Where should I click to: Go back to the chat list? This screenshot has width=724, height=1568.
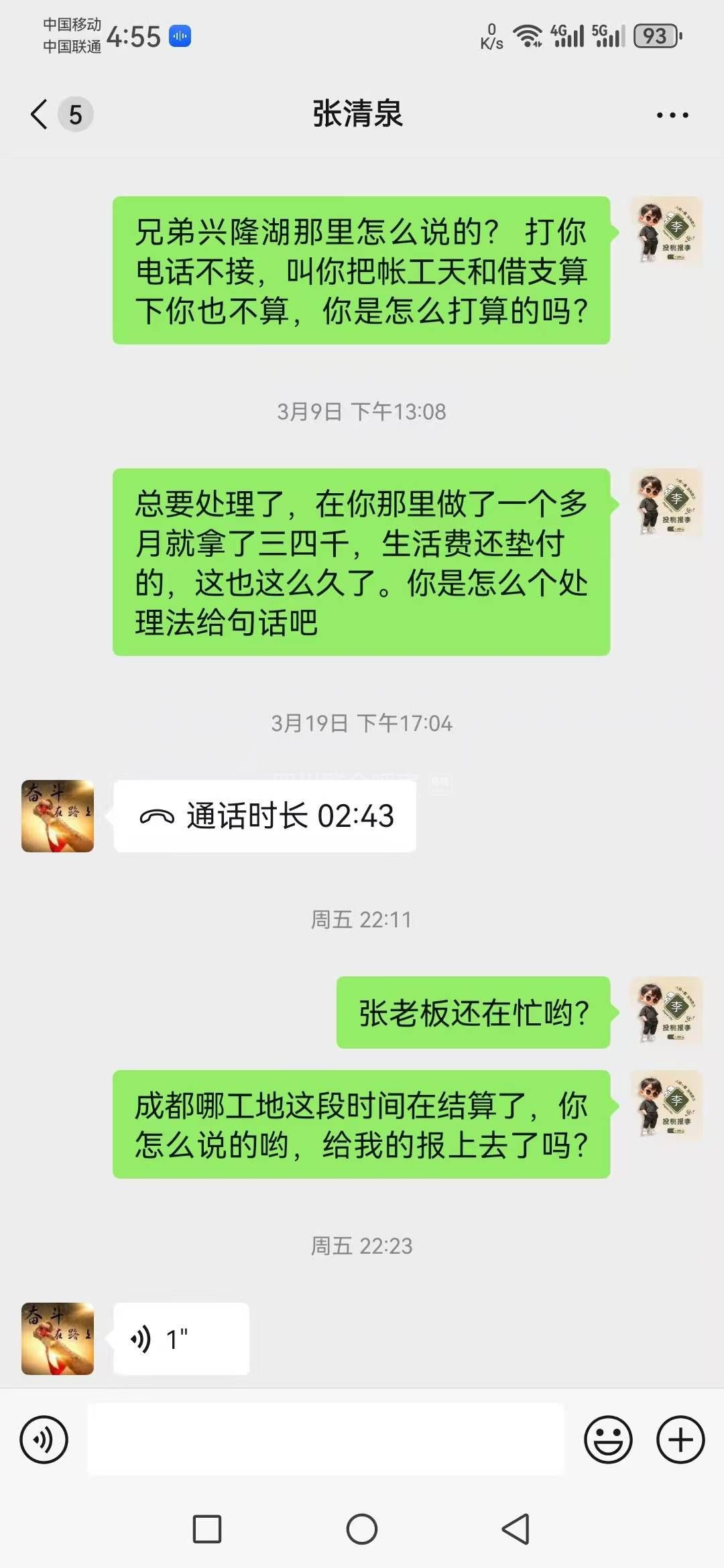point(40,114)
